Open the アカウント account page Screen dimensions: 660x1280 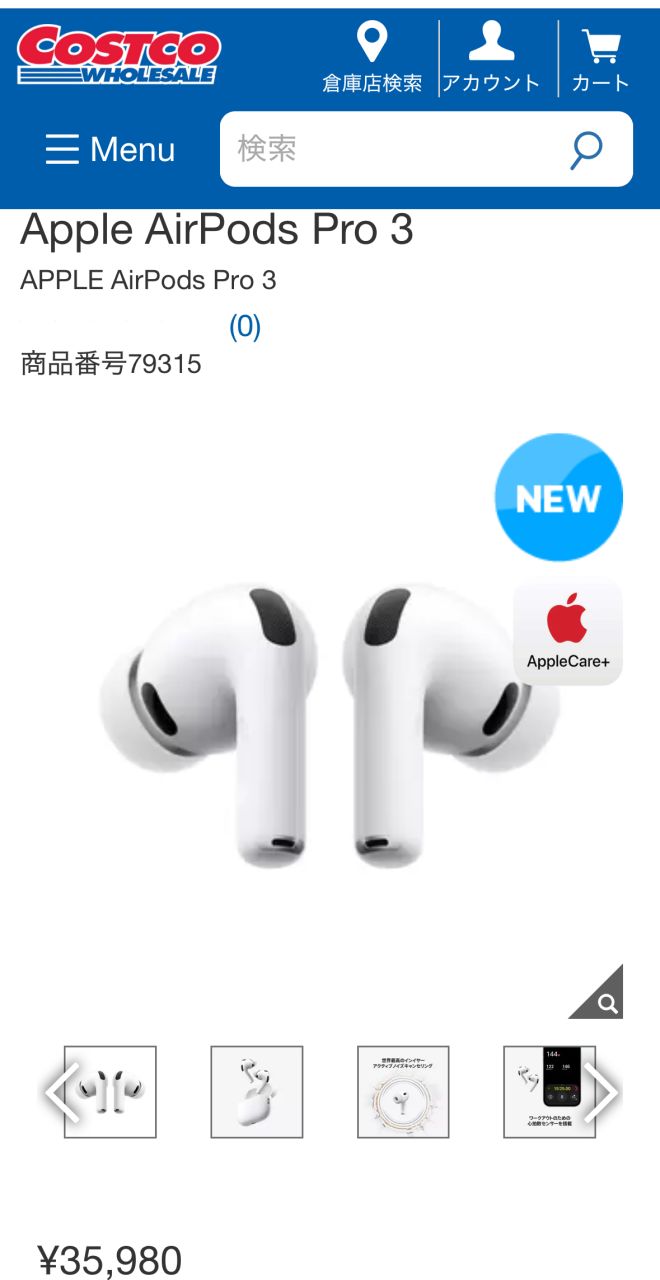point(491,60)
